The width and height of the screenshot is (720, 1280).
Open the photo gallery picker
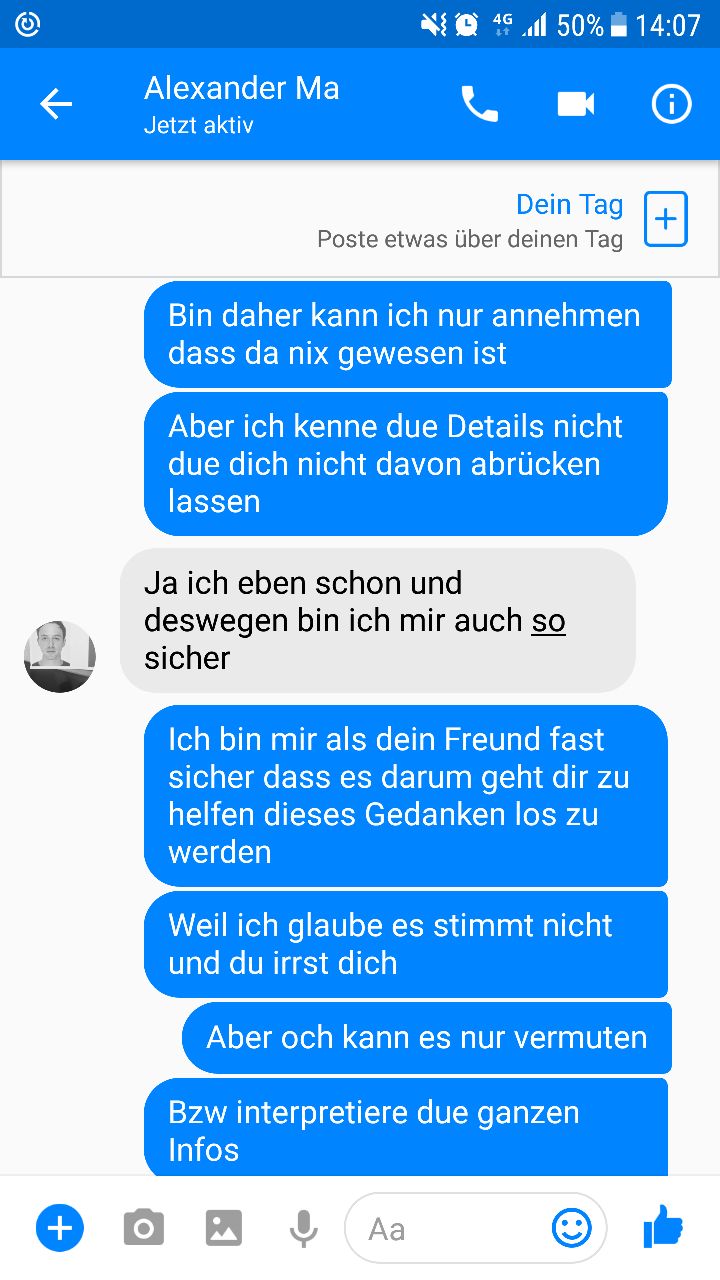click(x=224, y=1228)
